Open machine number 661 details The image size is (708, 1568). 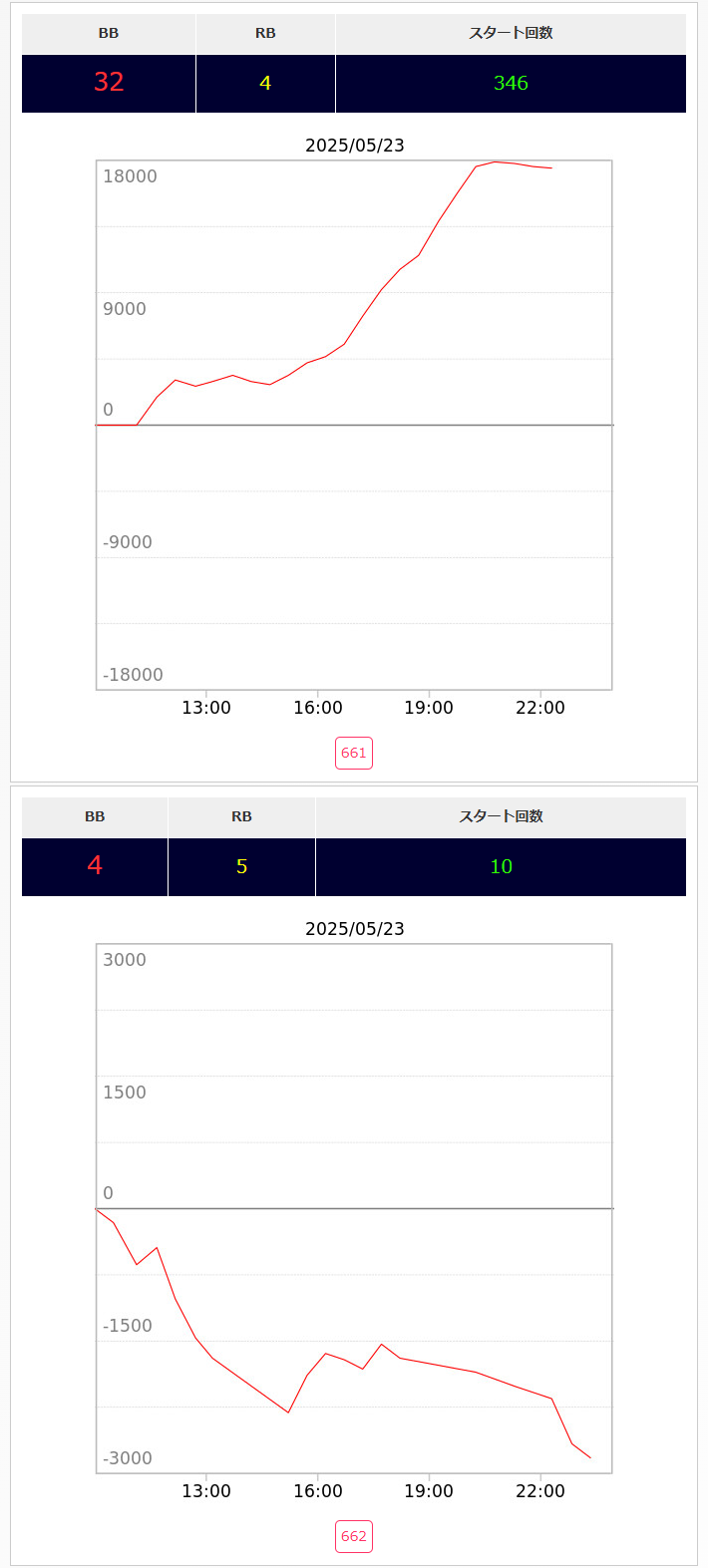click(354, 753)
